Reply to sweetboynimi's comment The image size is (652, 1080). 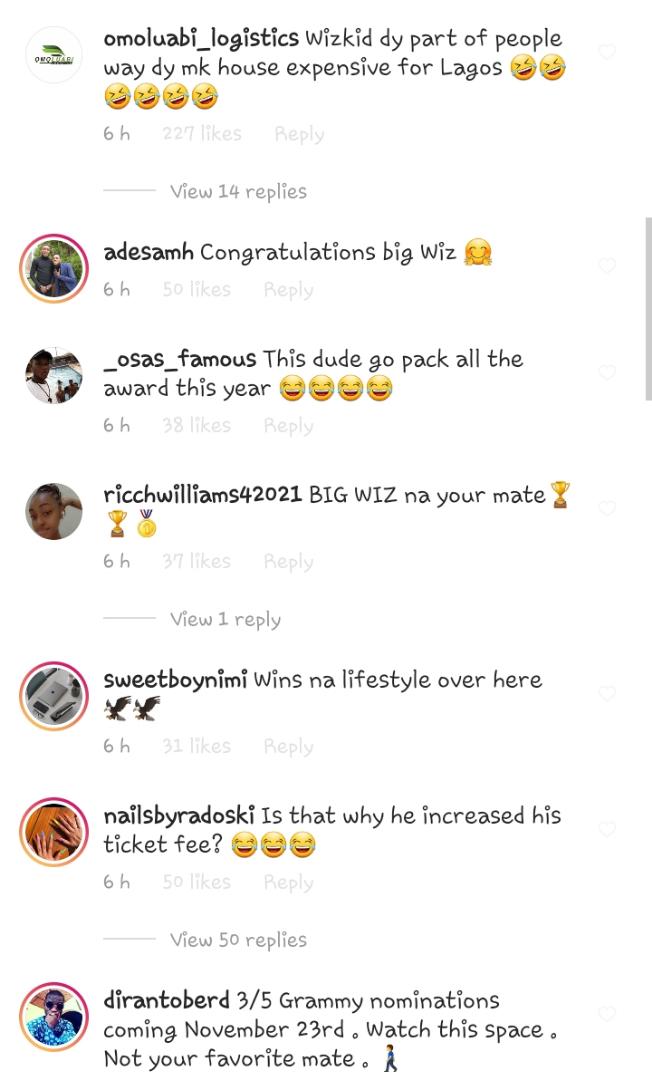coord(288,747)
